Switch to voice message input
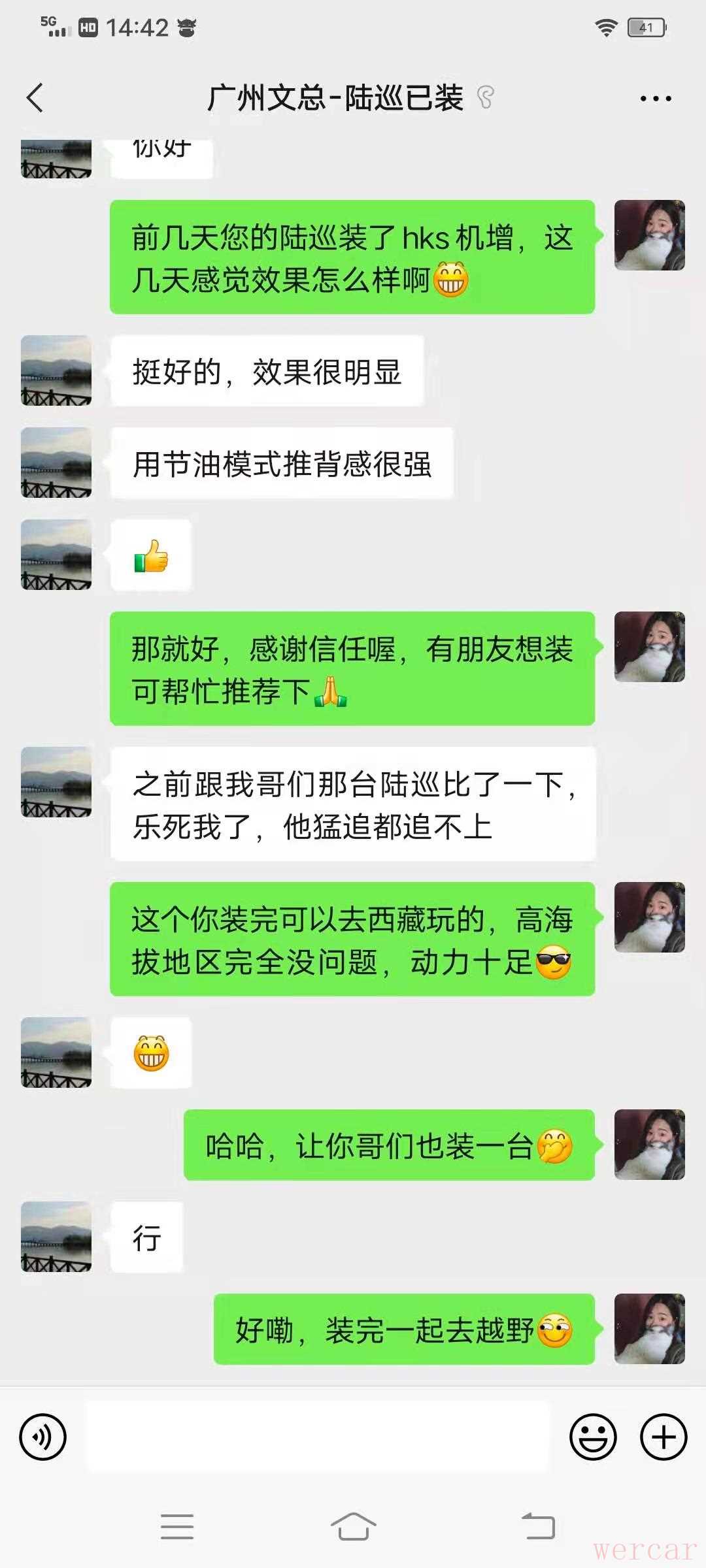The height and width of the screenshot is (1568, 706). [43, 1437]
